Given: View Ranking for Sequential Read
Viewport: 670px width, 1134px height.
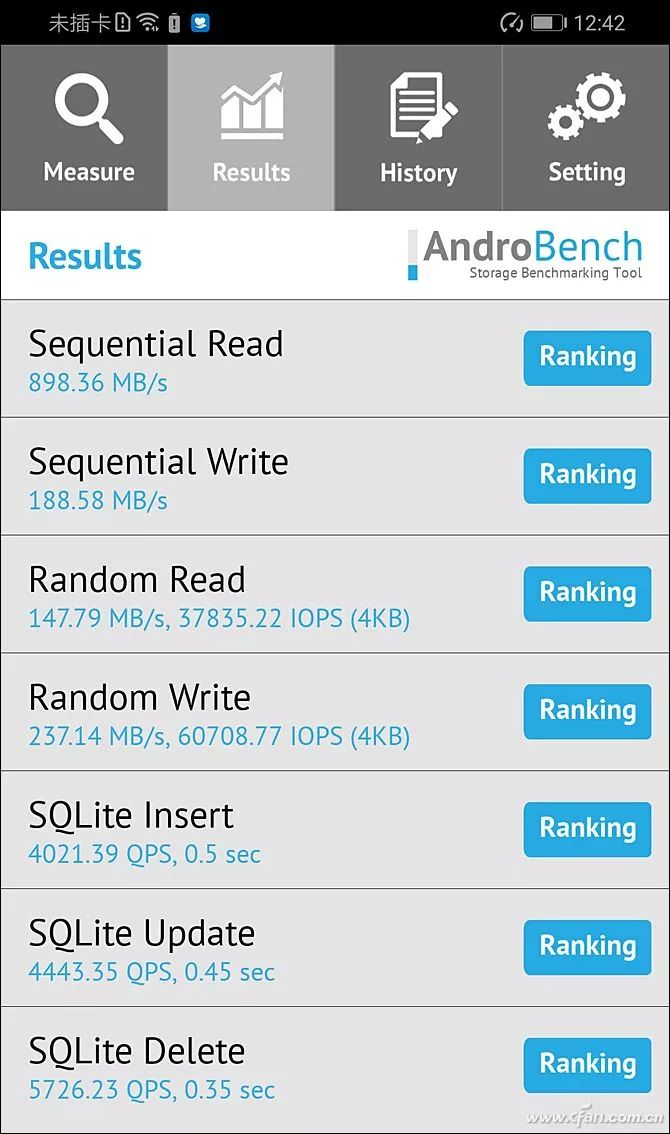Looking at the screenshot, I should [x=588, y=358].
